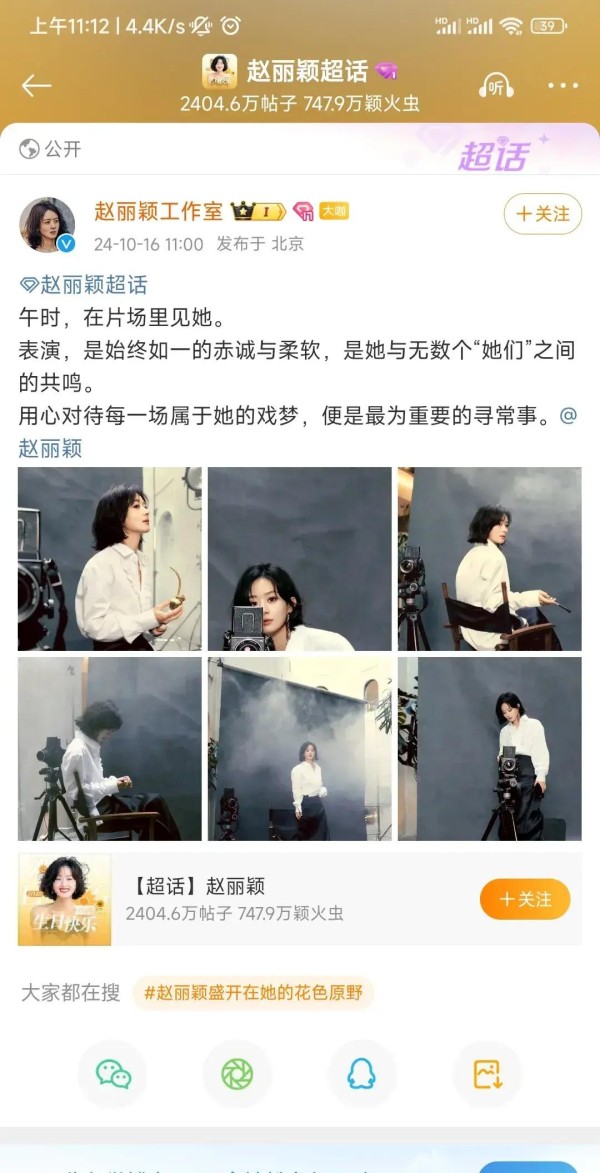Image resolution: width=600 pixels, height=1173 pixels.
Task: Search the #赵丽颖盛开在她的花色原野 hashtag chip
Action: coord(253,993)
